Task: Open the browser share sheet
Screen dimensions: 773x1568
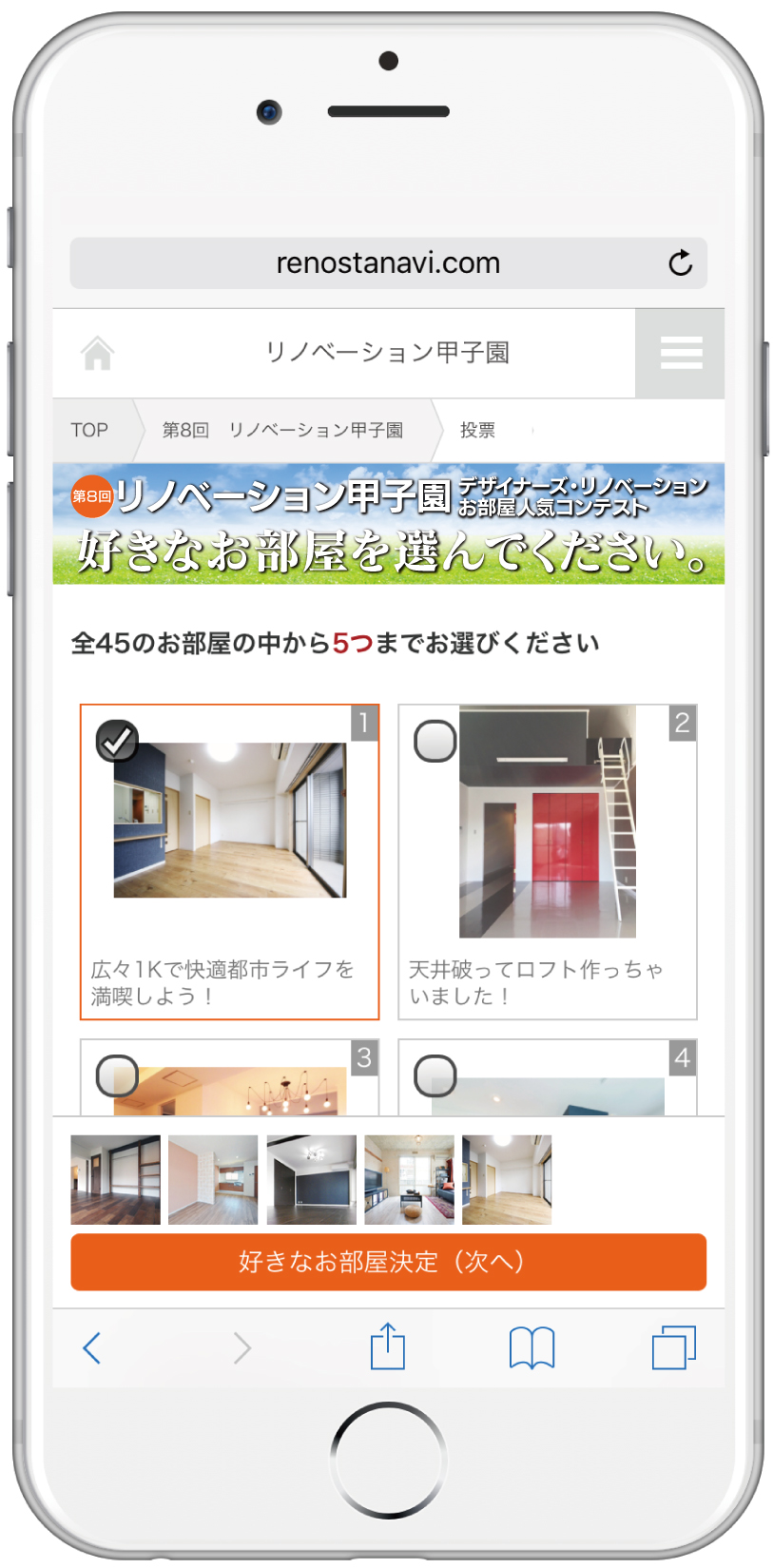Action: pyautogui.click(x=387, y=1345)
